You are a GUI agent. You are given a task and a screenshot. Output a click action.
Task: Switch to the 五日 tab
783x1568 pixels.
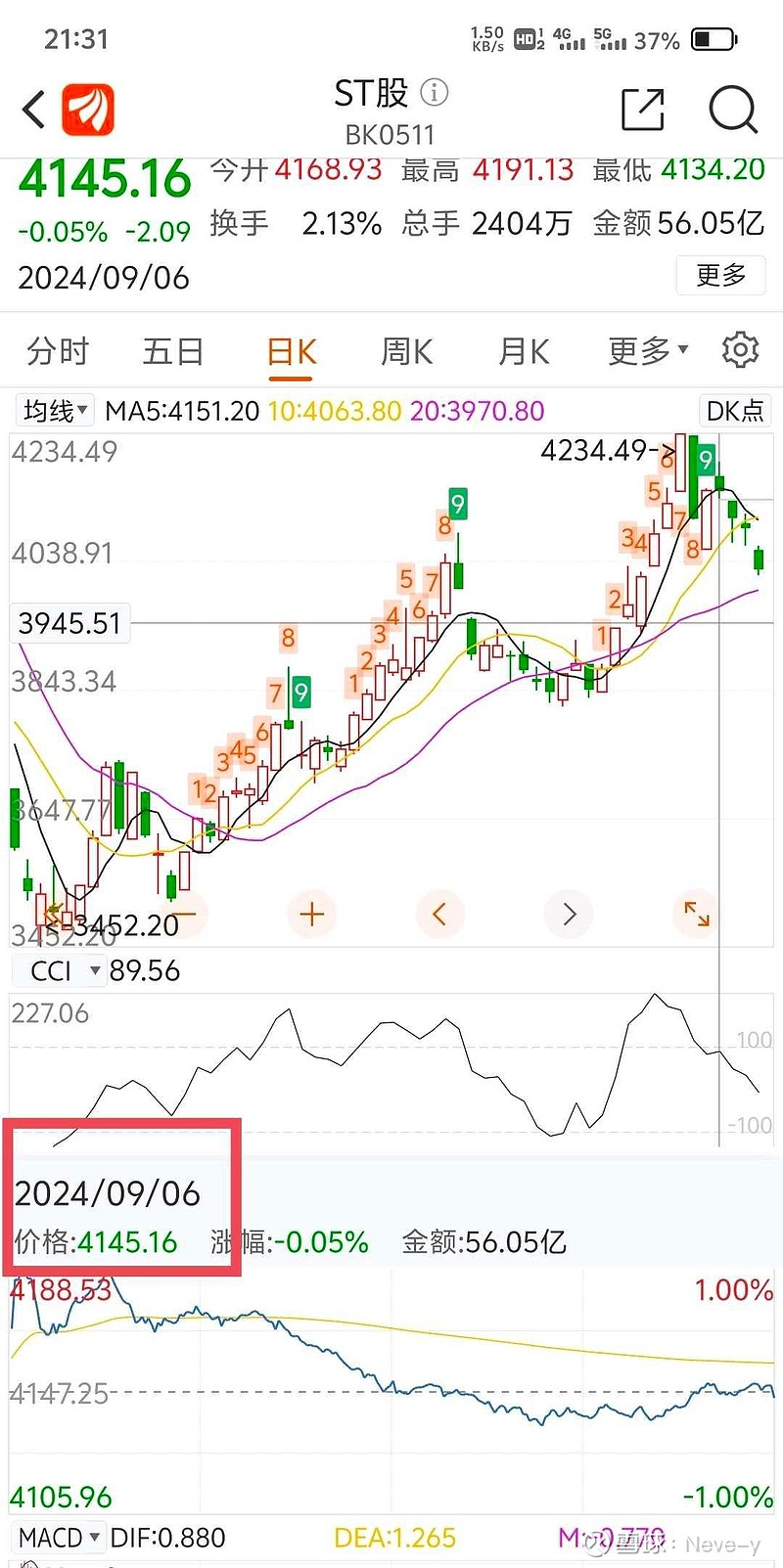(x=173, y=351)
